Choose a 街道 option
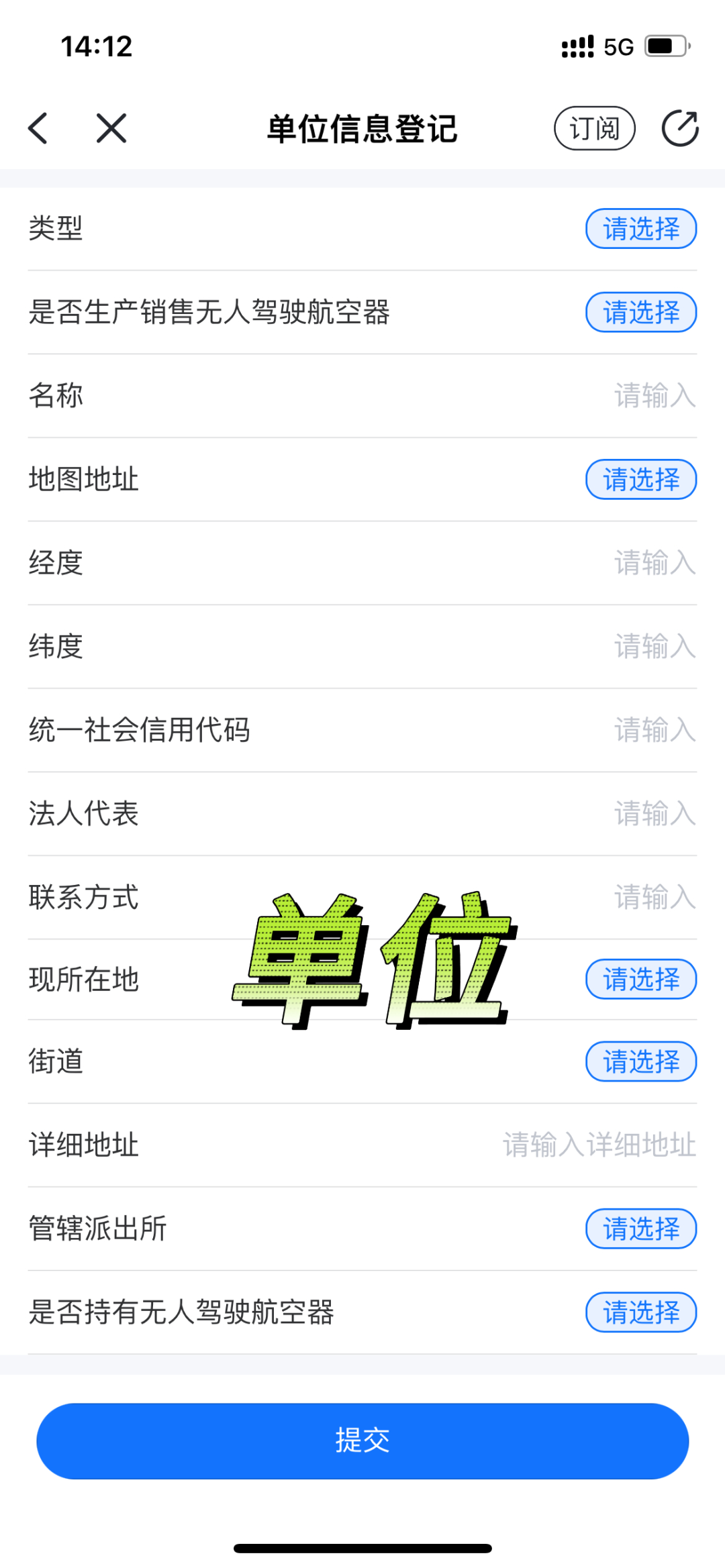The height and width of the screenshot is (1568, 725). click(x=640, y=1061)
